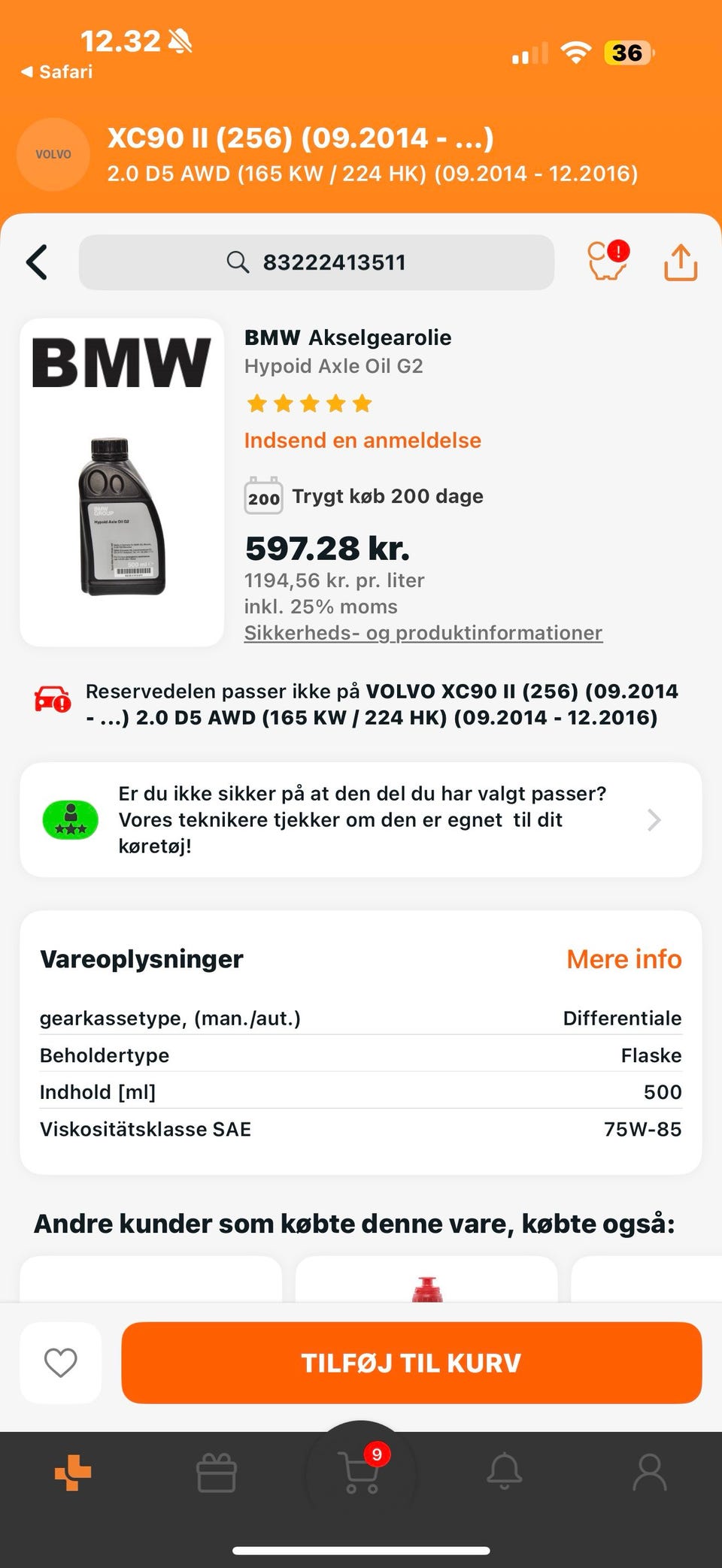Viewport: 722px width, 1568px height.
Task: Switch to the profile tab
Action: tap(649, 1473)
